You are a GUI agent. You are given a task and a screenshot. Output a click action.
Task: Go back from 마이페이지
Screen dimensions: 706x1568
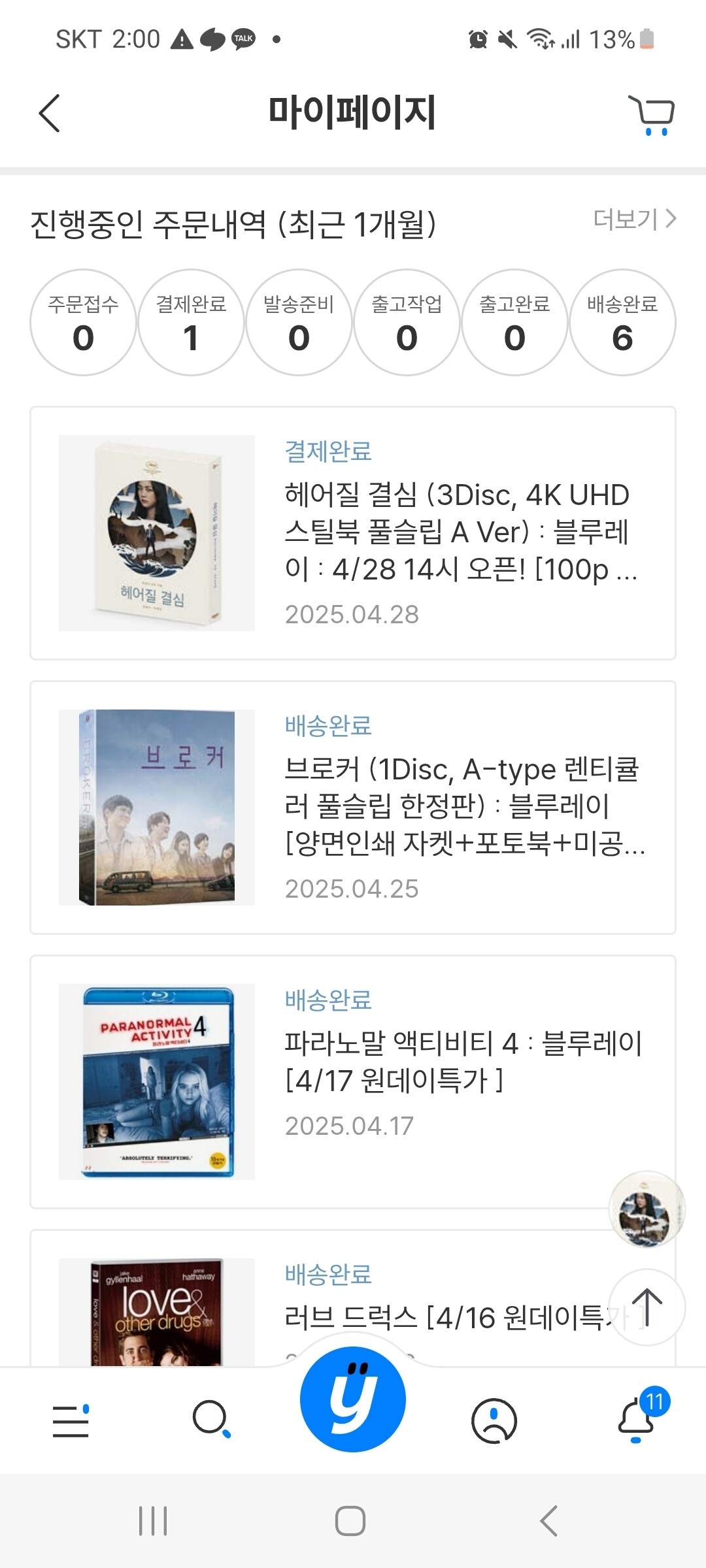point(50,113)
